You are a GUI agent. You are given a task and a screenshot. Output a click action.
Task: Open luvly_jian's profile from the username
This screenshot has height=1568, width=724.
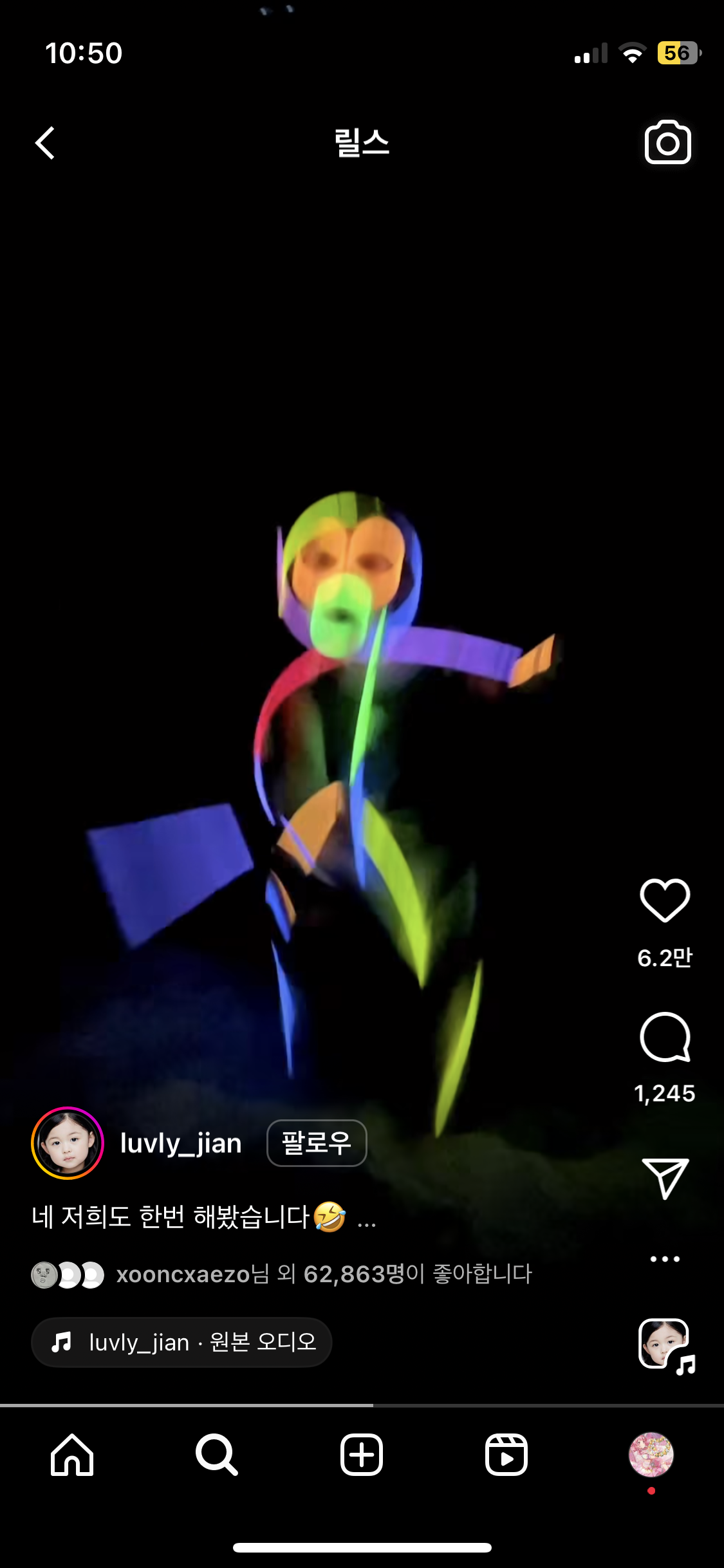coord(181,1143)
